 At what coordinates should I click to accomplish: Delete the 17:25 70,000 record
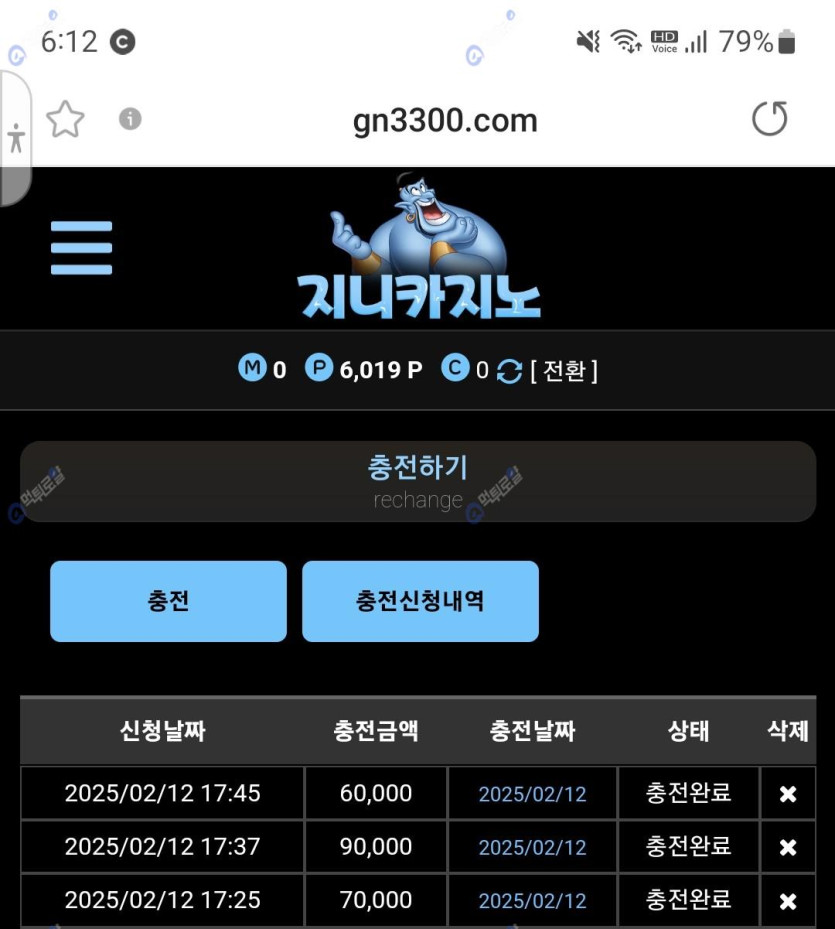click(788, 901)
